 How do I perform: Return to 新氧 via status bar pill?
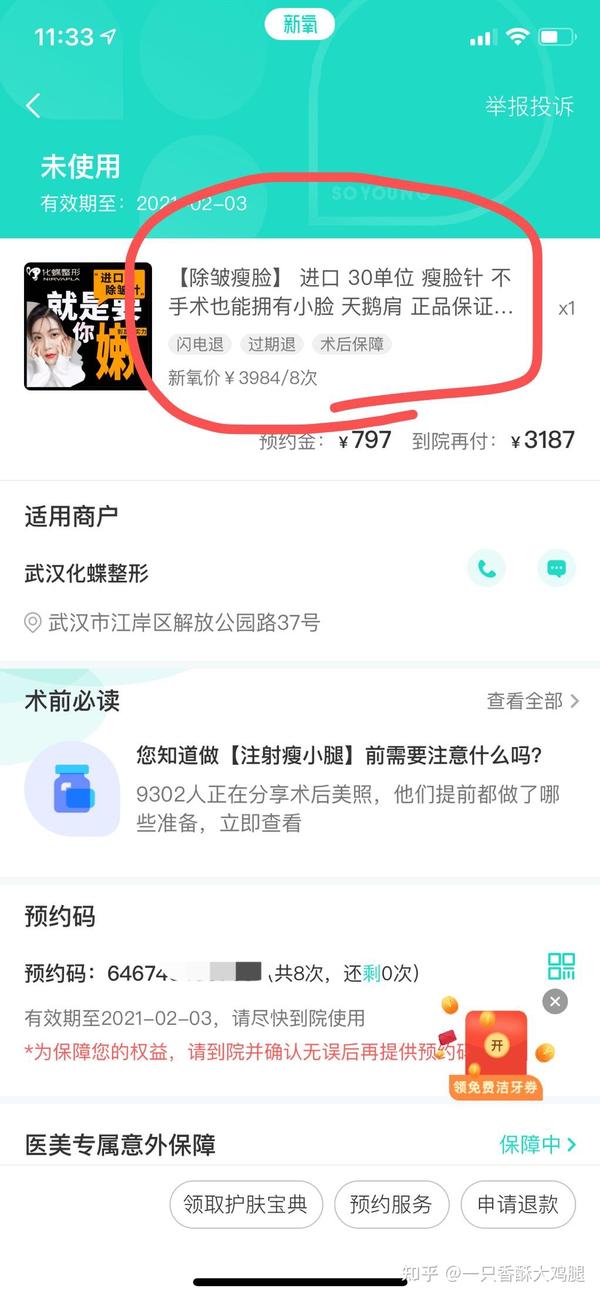click(299, 25)
